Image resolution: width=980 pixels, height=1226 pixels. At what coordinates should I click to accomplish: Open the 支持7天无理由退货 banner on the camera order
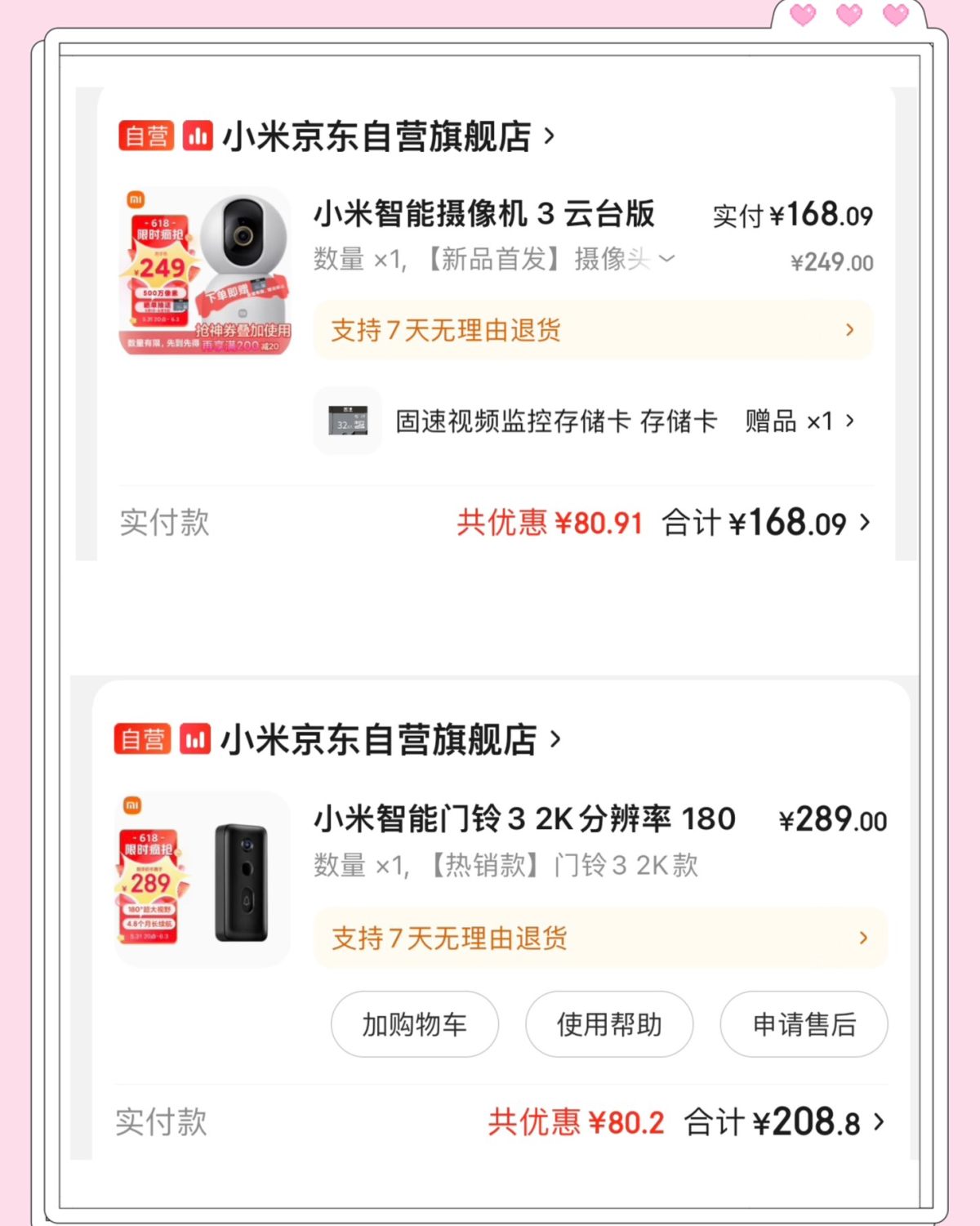[x=595, y=330]
